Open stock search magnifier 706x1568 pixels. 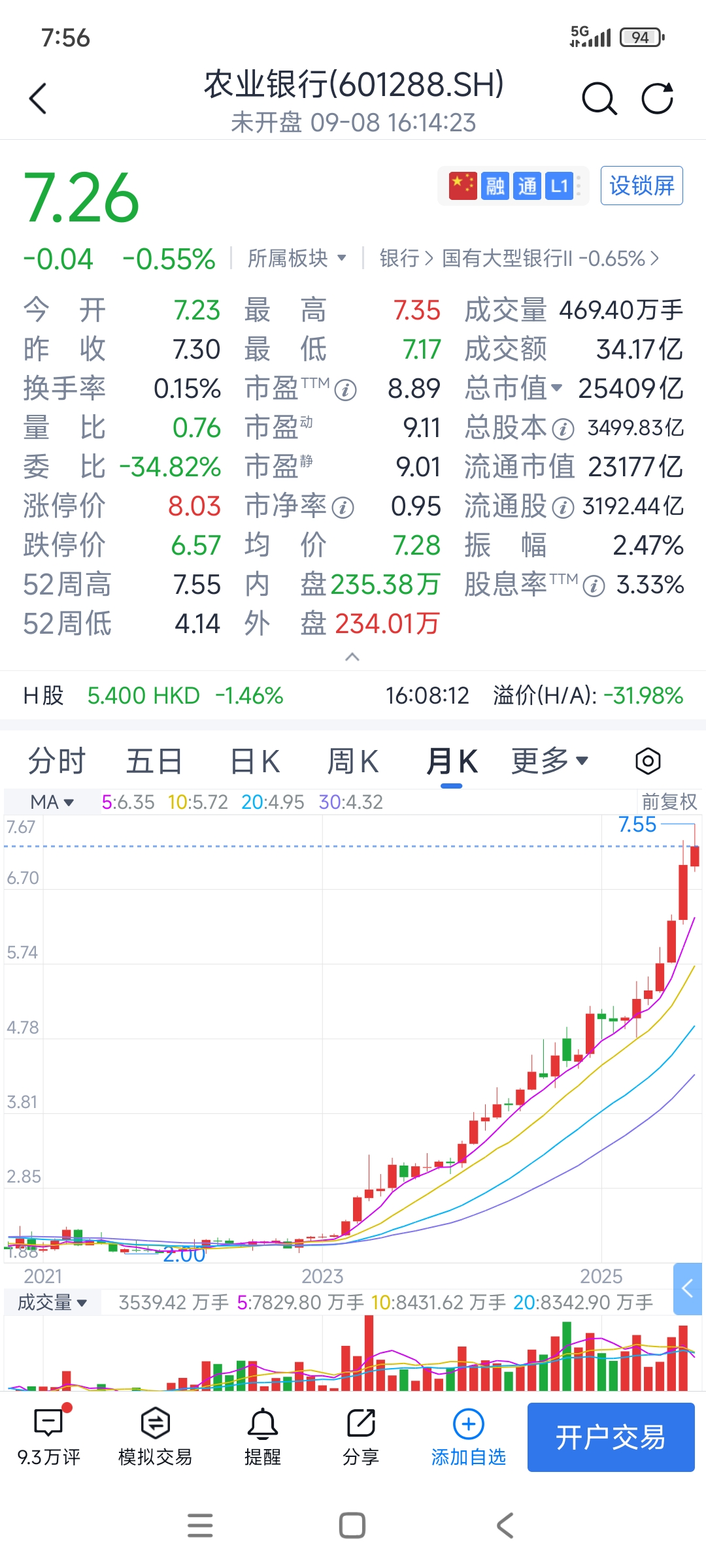(599, 99)
